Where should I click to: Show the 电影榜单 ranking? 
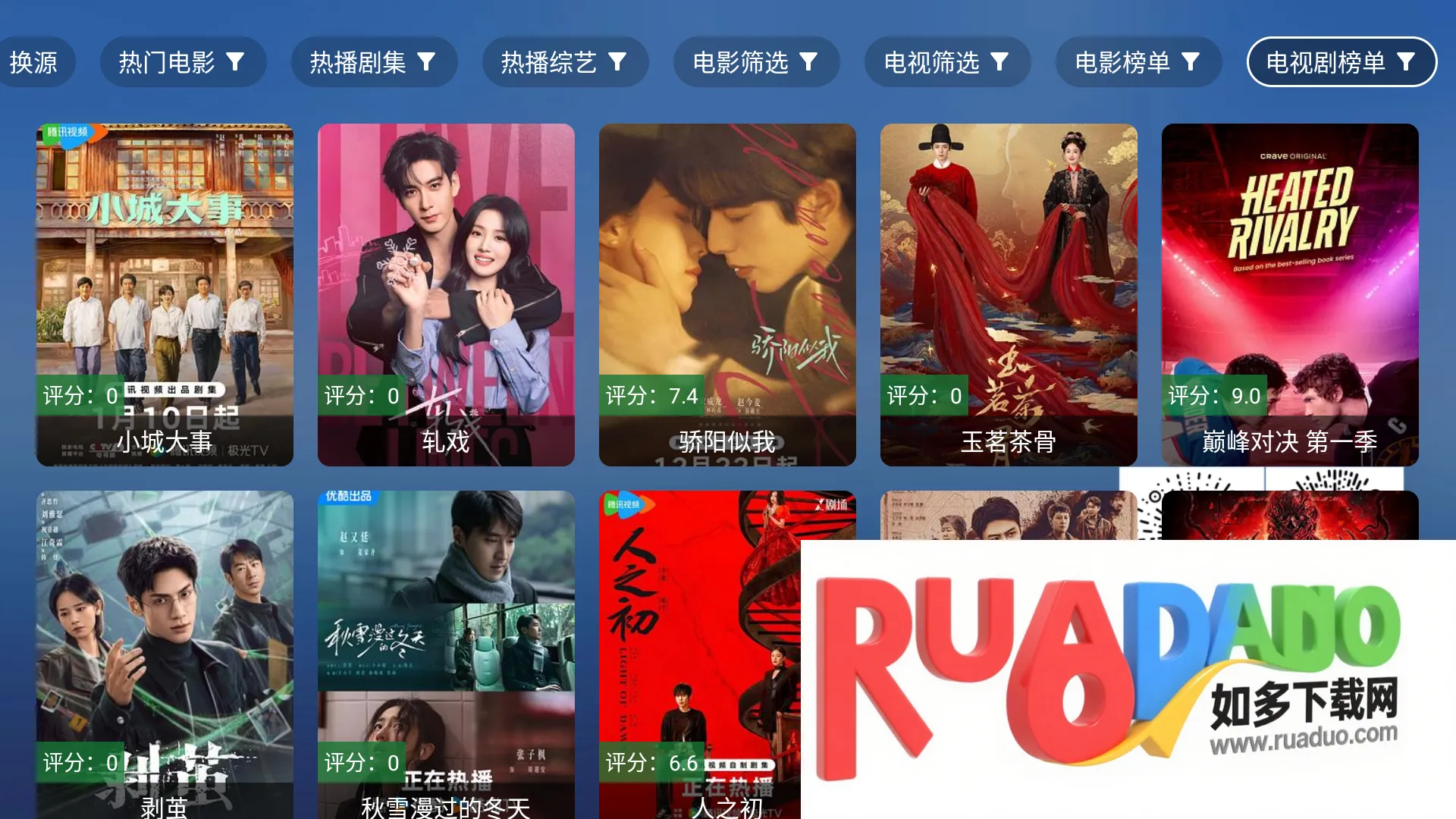[1137, 62]
